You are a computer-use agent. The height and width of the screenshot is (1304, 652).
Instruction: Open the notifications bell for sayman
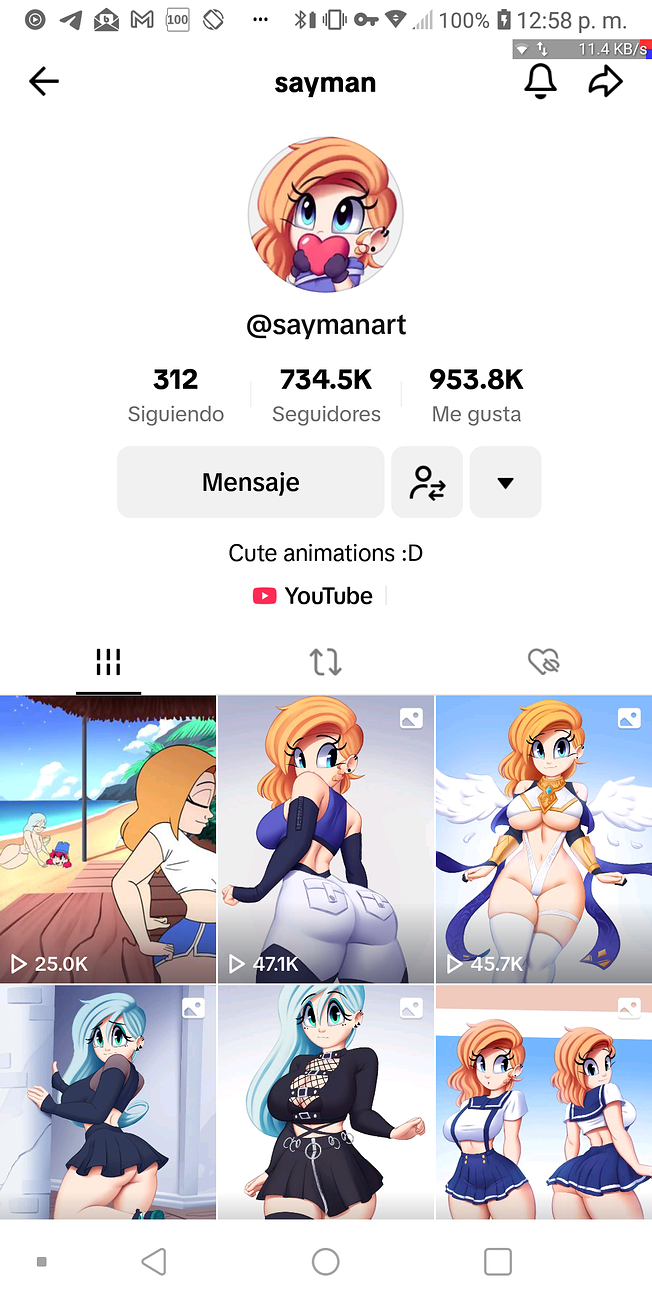[540, 82]
